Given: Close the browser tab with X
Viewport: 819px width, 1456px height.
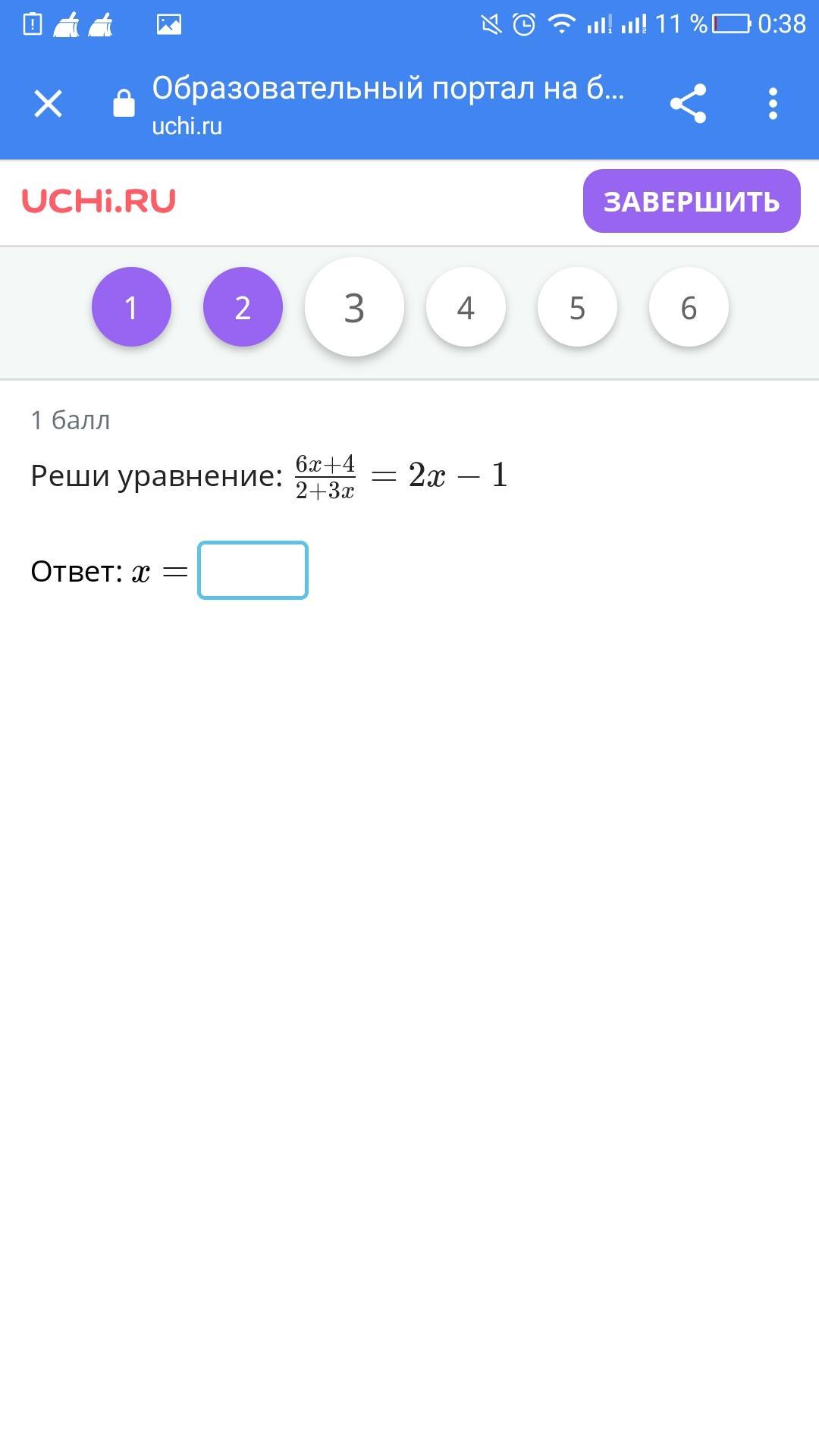Looking at the screenshot, I should pos(48,104).
